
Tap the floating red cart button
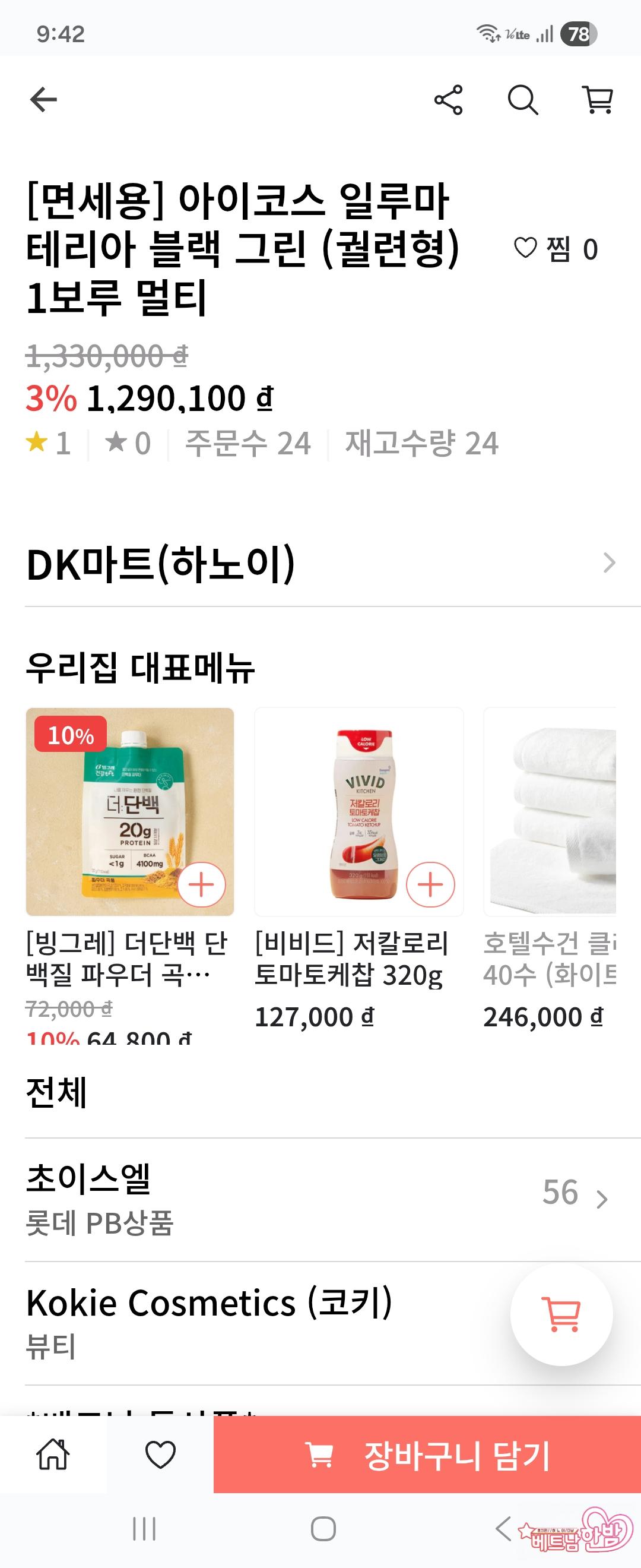tap(562, 1315)
